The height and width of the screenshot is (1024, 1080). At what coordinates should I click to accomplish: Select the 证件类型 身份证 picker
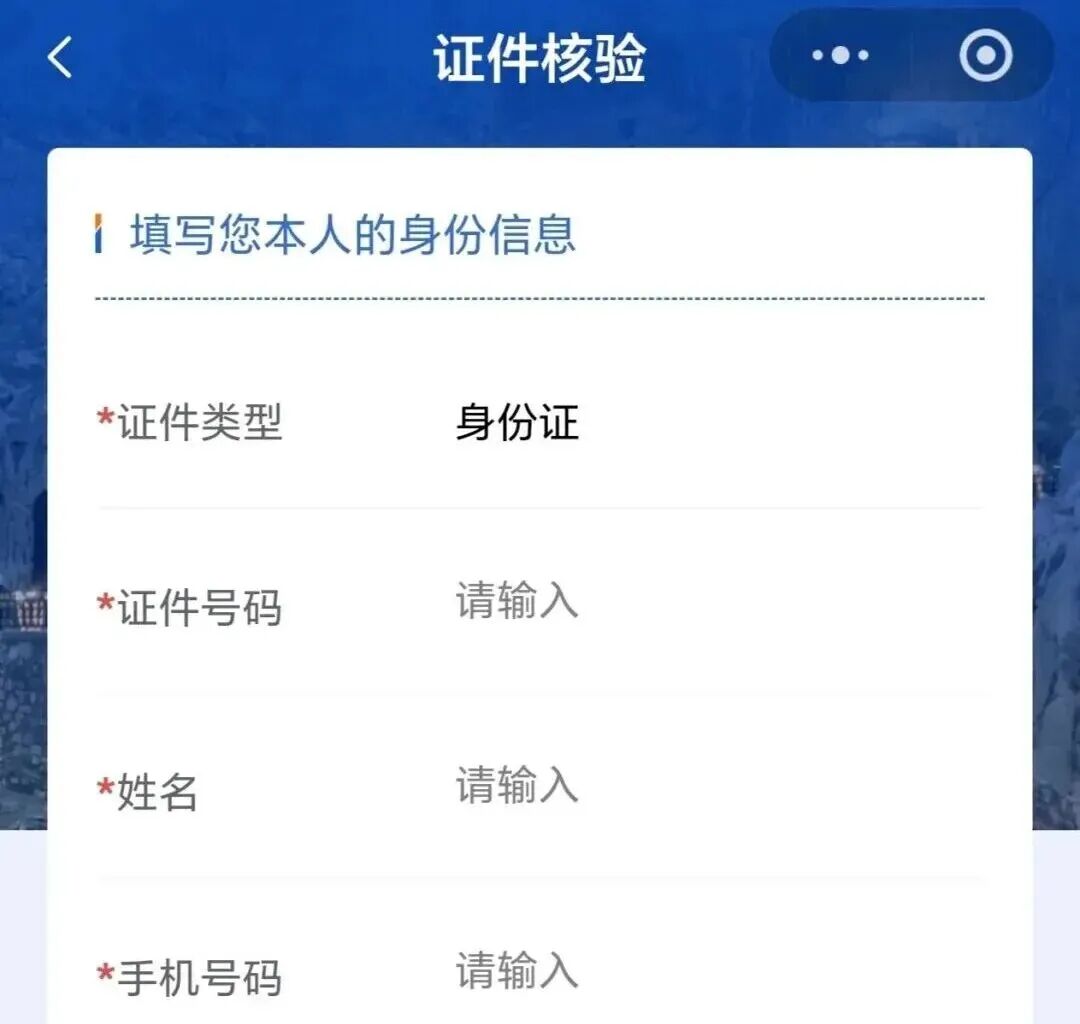tap(518, 422)
